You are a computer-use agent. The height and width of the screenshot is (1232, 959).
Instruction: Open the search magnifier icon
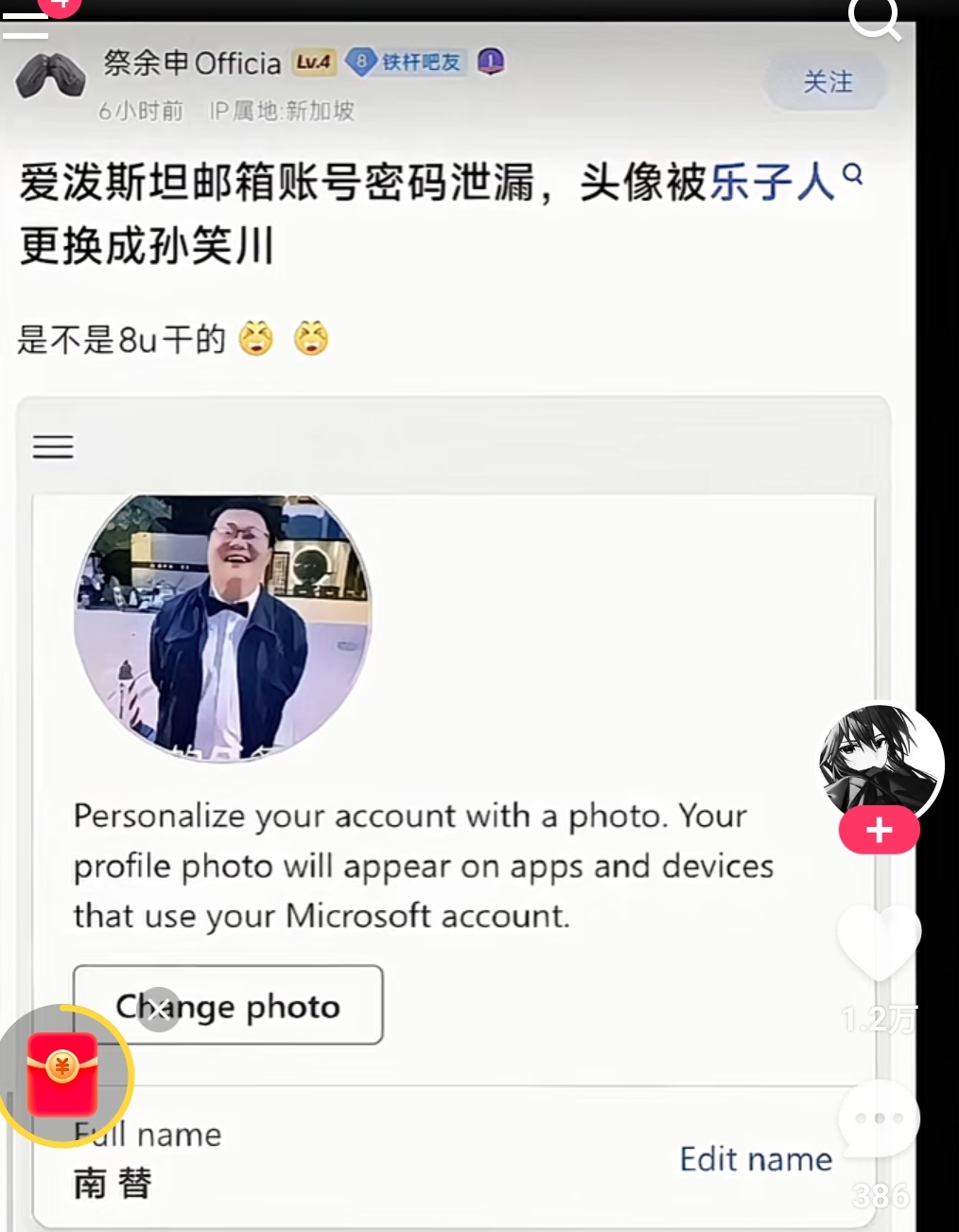874,18
